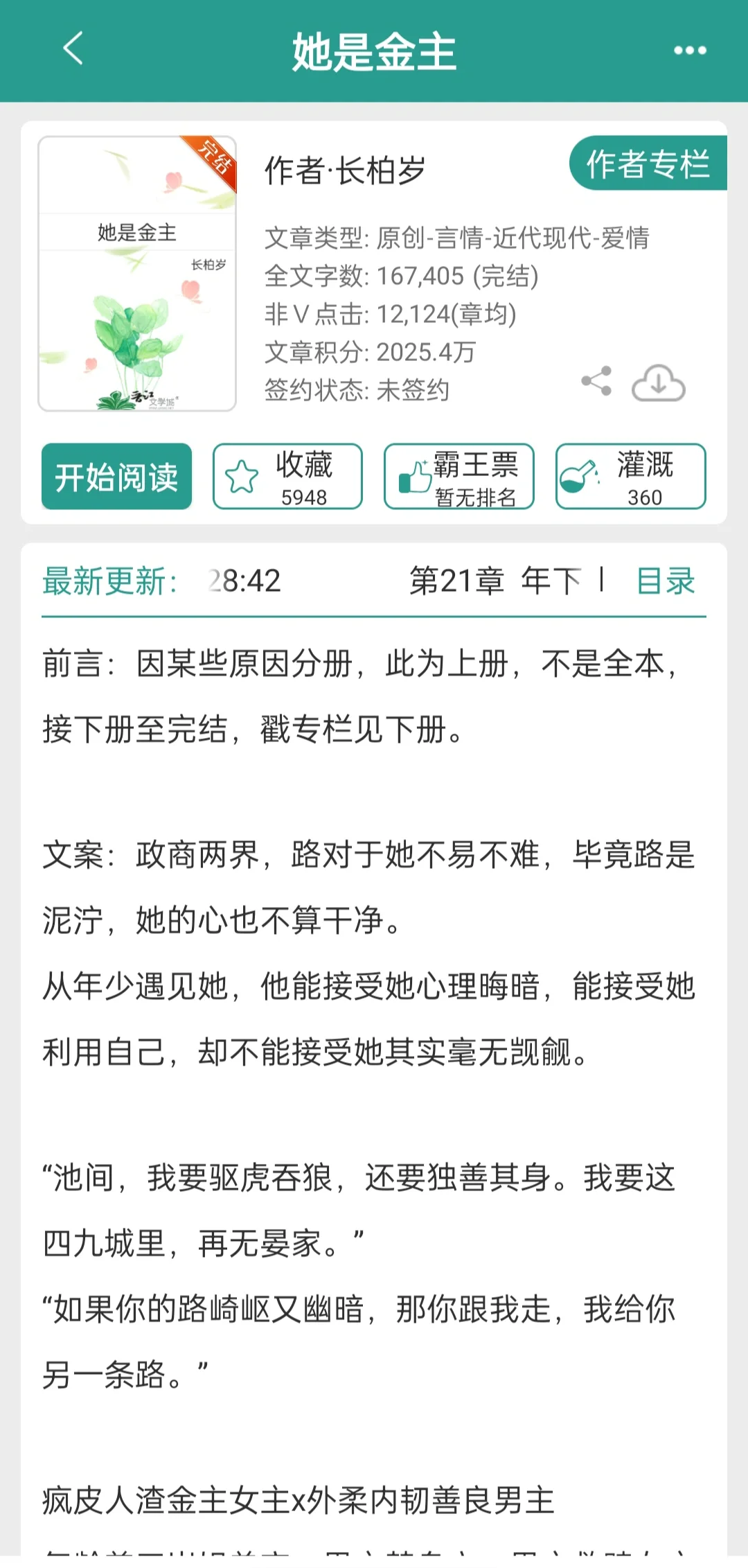The image size is (748, 1568).
Task: Go back using the top-left arrow
Action: tap(73, 49)
